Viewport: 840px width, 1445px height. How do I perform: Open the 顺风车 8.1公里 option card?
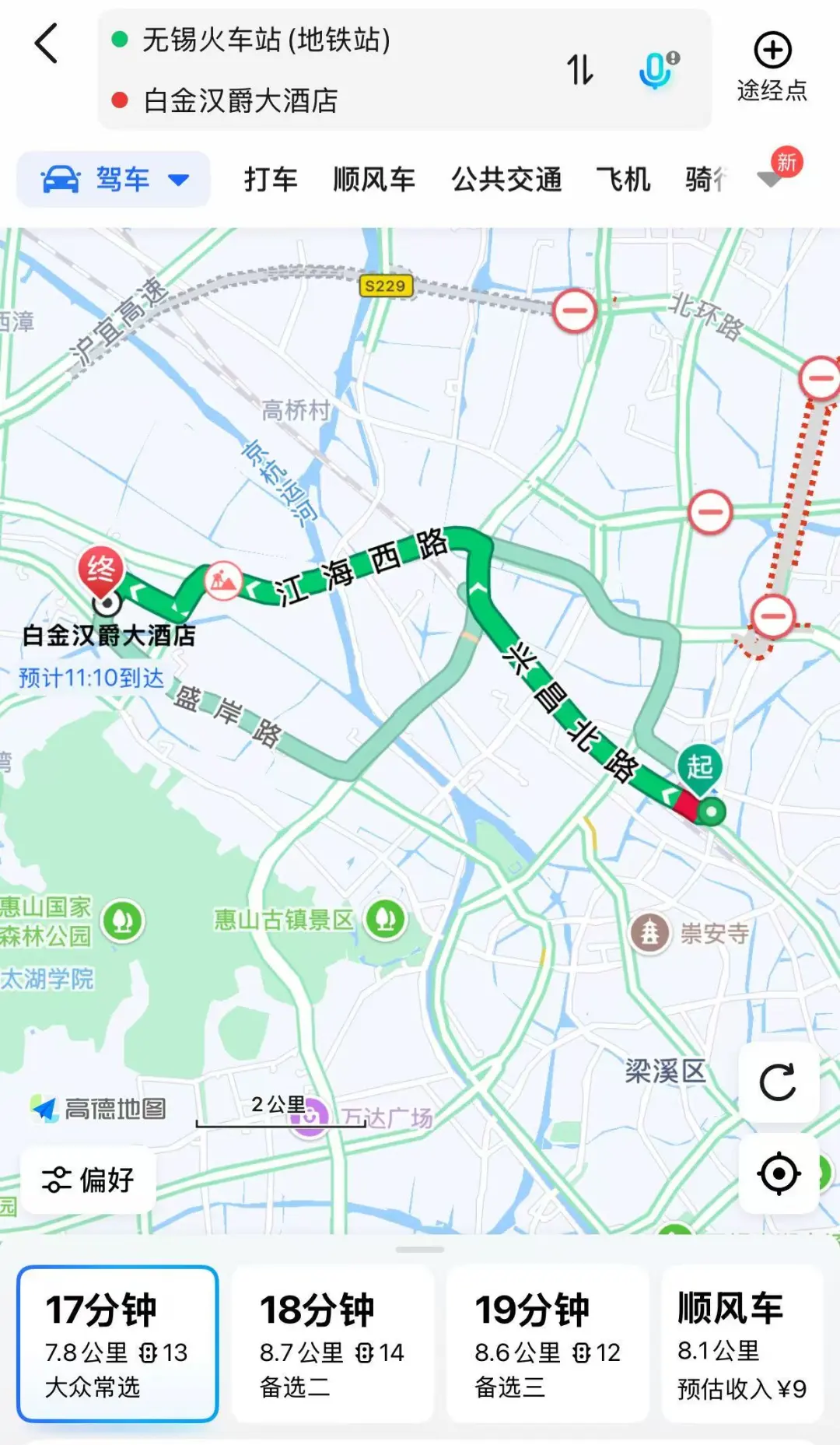tap(741, 1344)
